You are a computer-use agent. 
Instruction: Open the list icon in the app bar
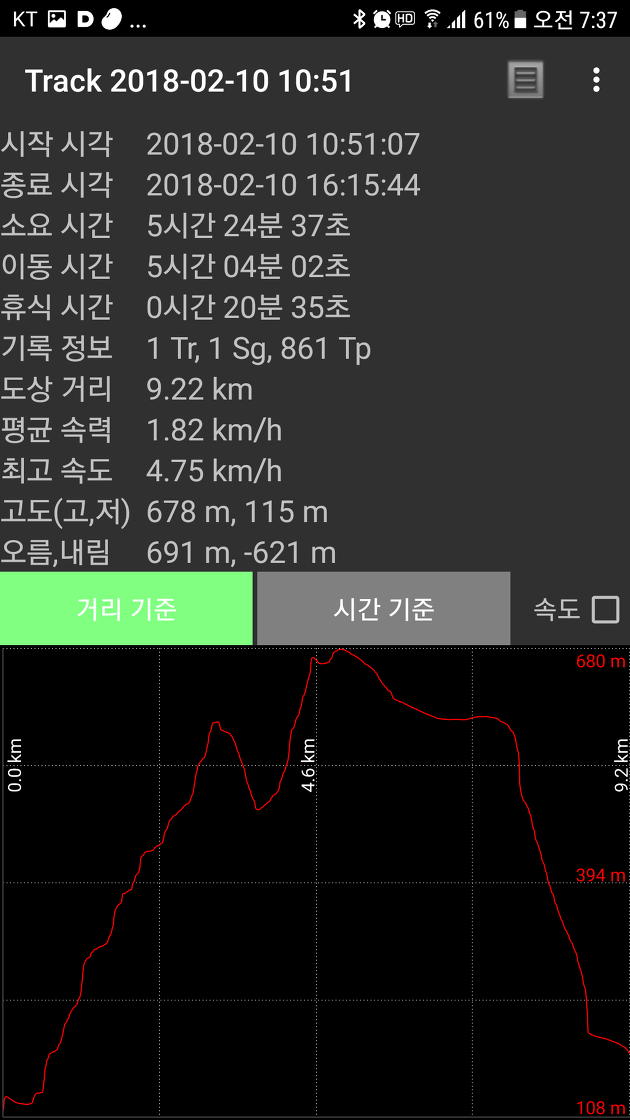[525, 79]
